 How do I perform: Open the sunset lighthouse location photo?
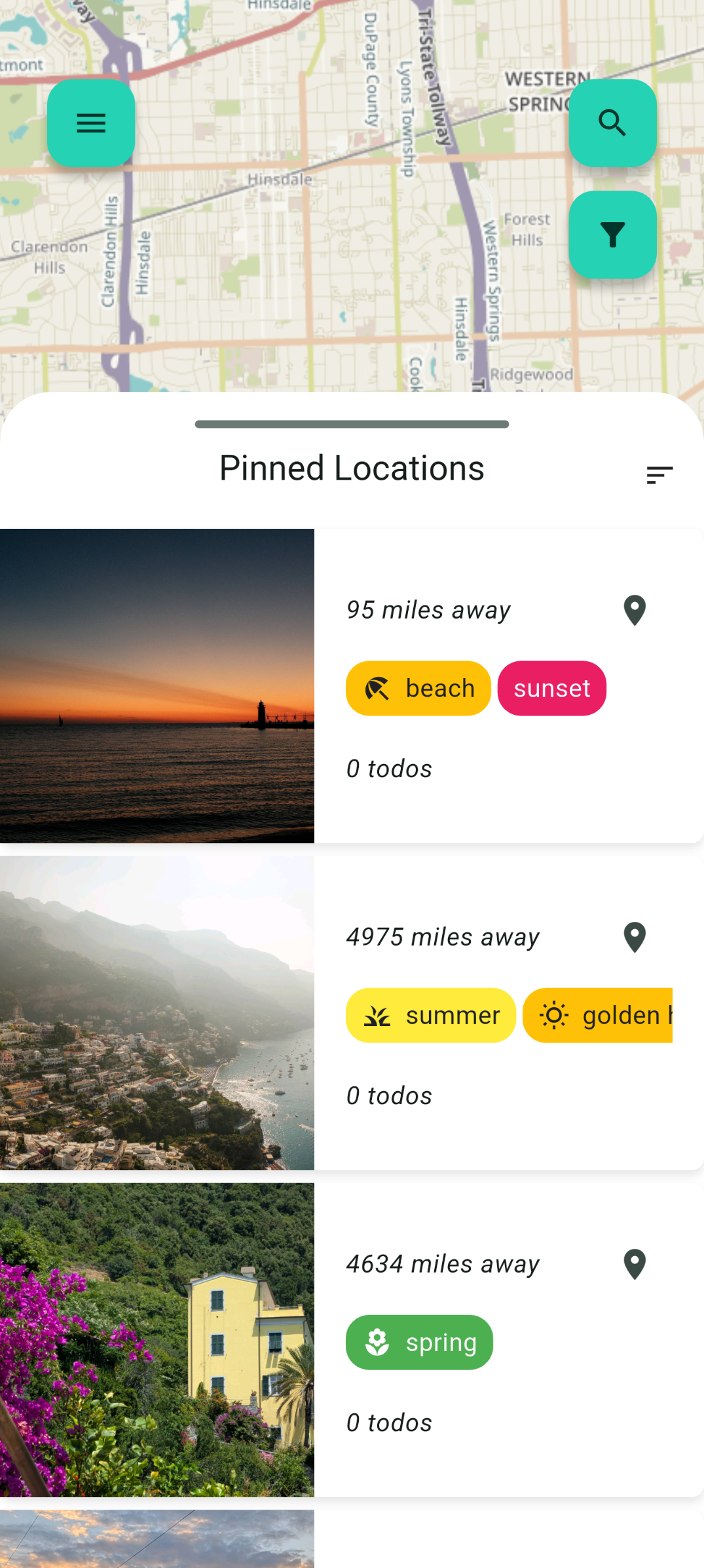157,685
